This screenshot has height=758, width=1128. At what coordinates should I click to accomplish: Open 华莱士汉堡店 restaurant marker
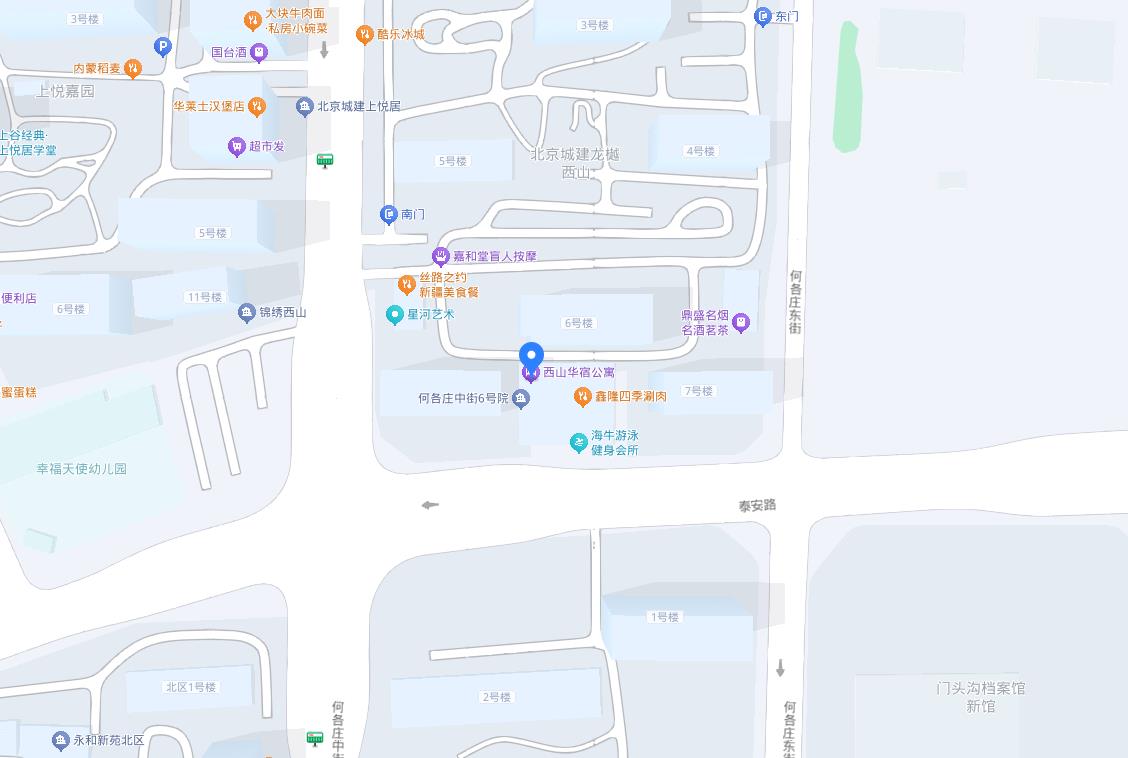click(x=257, y=106)
